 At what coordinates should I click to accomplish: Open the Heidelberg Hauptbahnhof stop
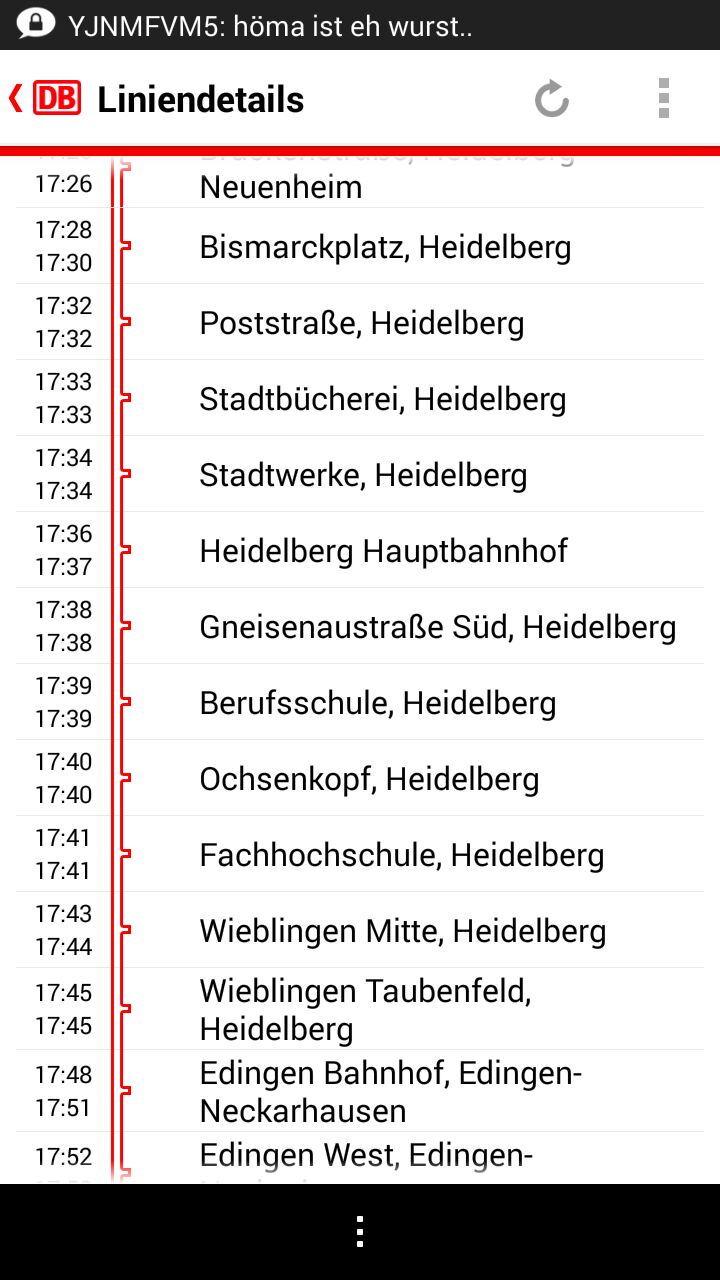[383, 551]
